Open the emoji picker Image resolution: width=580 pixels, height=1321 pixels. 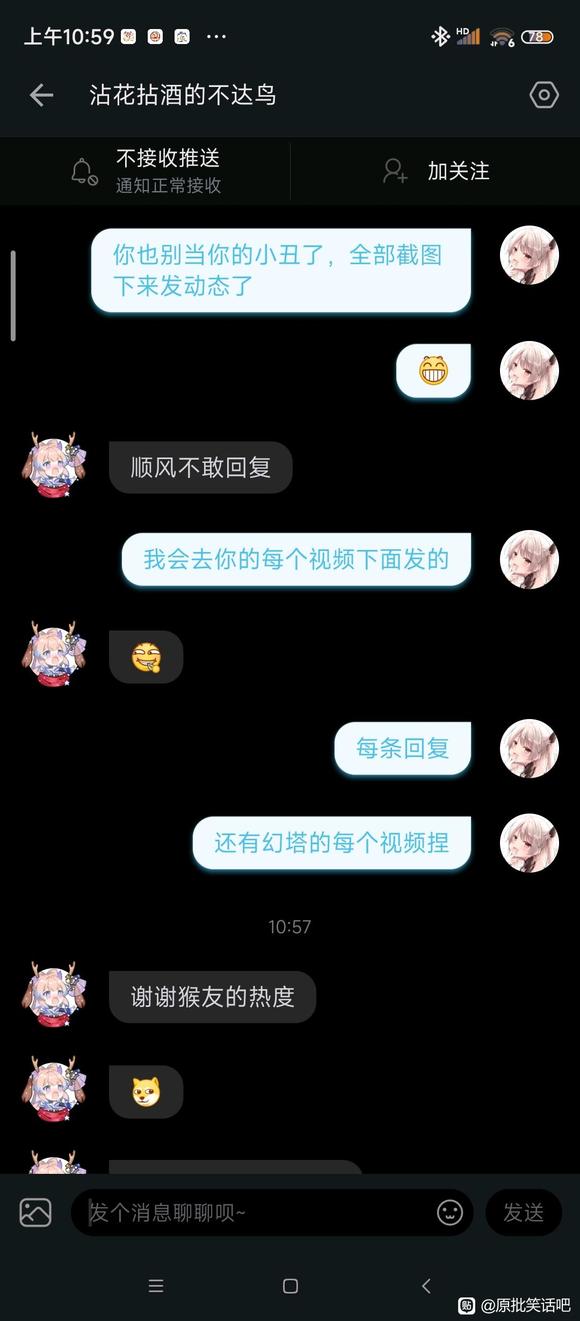coord(450,1213)
